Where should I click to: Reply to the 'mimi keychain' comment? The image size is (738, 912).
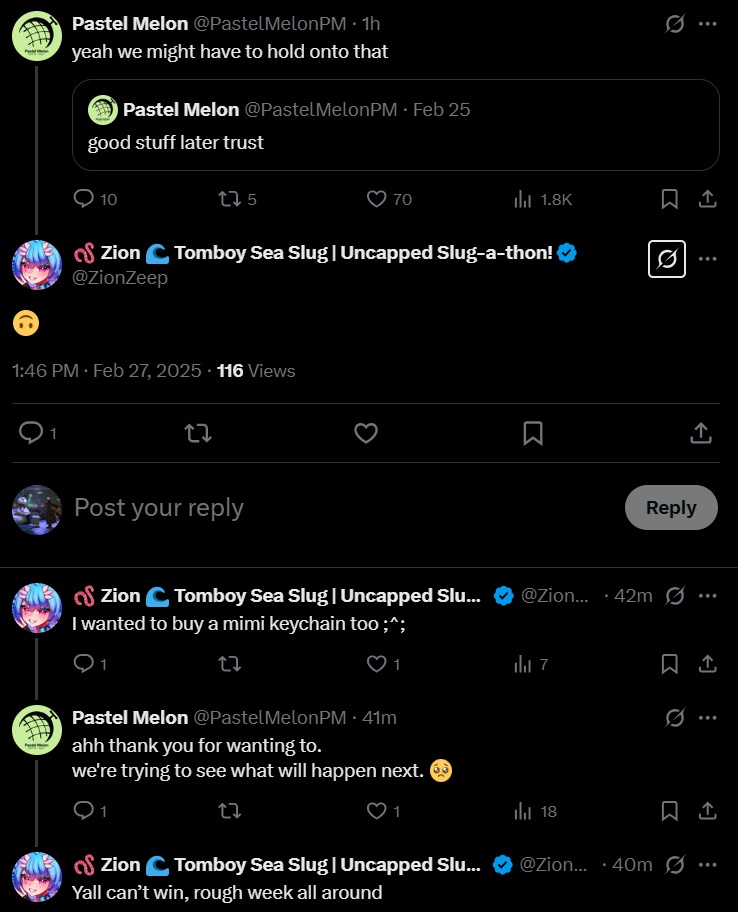(x=84, y=664)
